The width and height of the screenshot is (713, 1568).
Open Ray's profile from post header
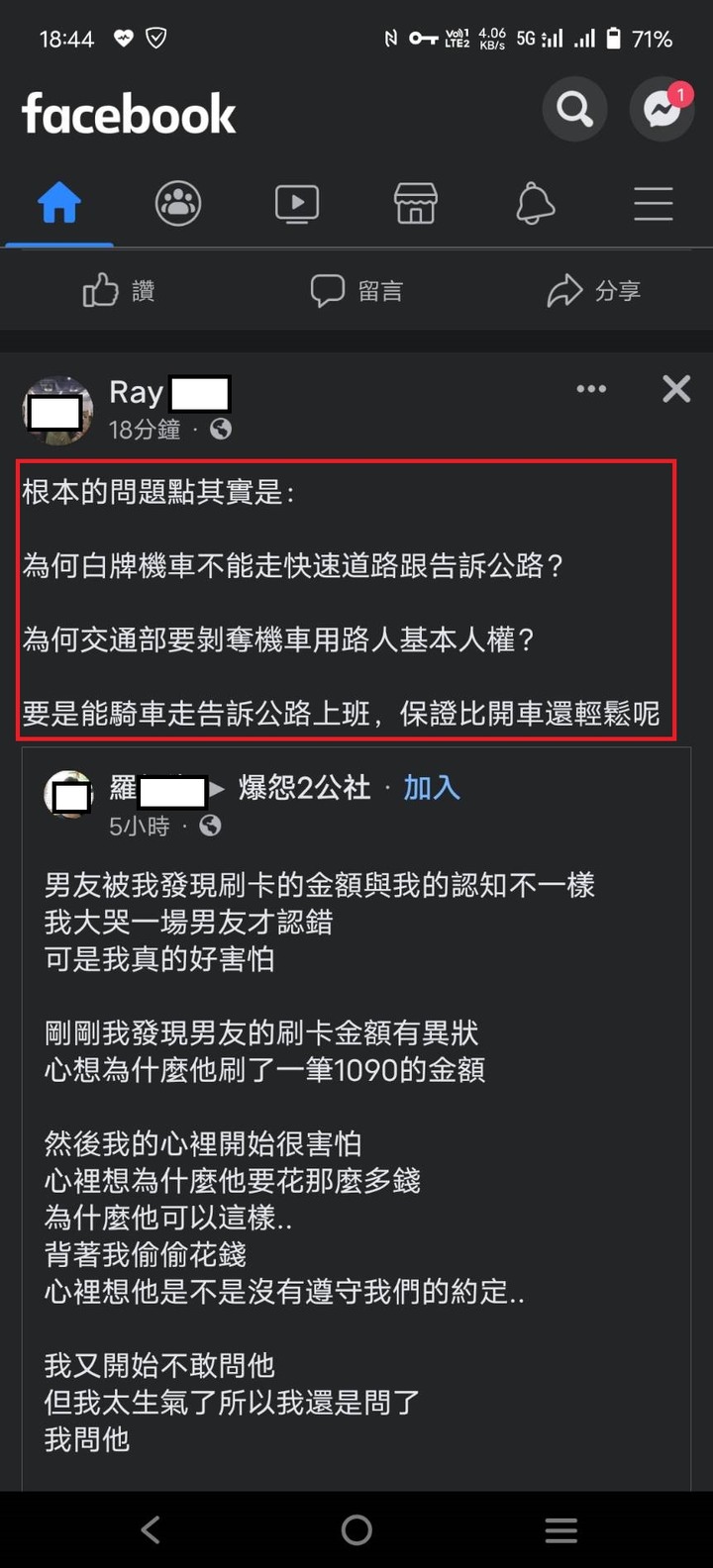(x=136, y=393)
